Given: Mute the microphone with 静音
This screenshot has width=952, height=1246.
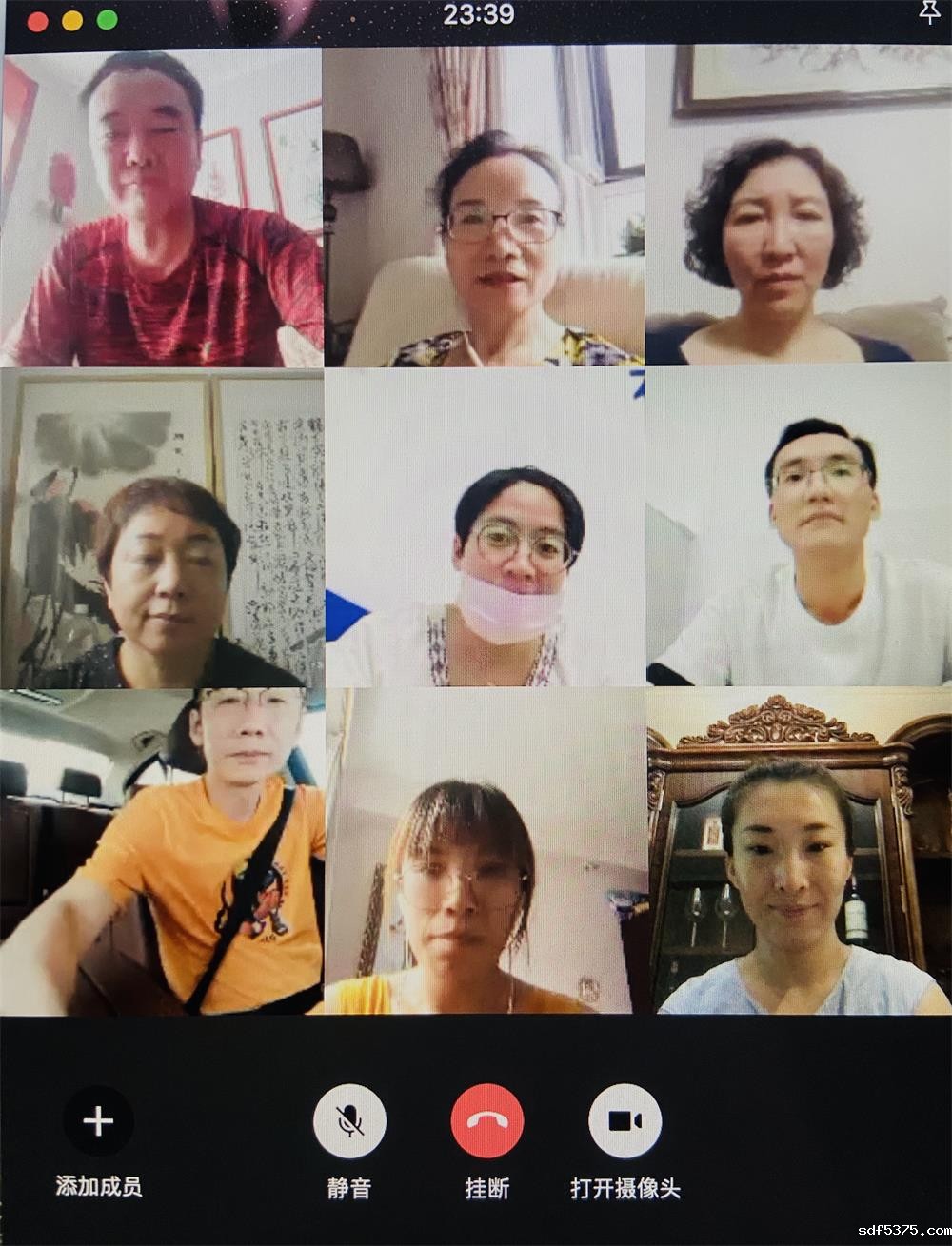Looking at the screenshot, I should pyautogui.click(x=349, y=1121).
